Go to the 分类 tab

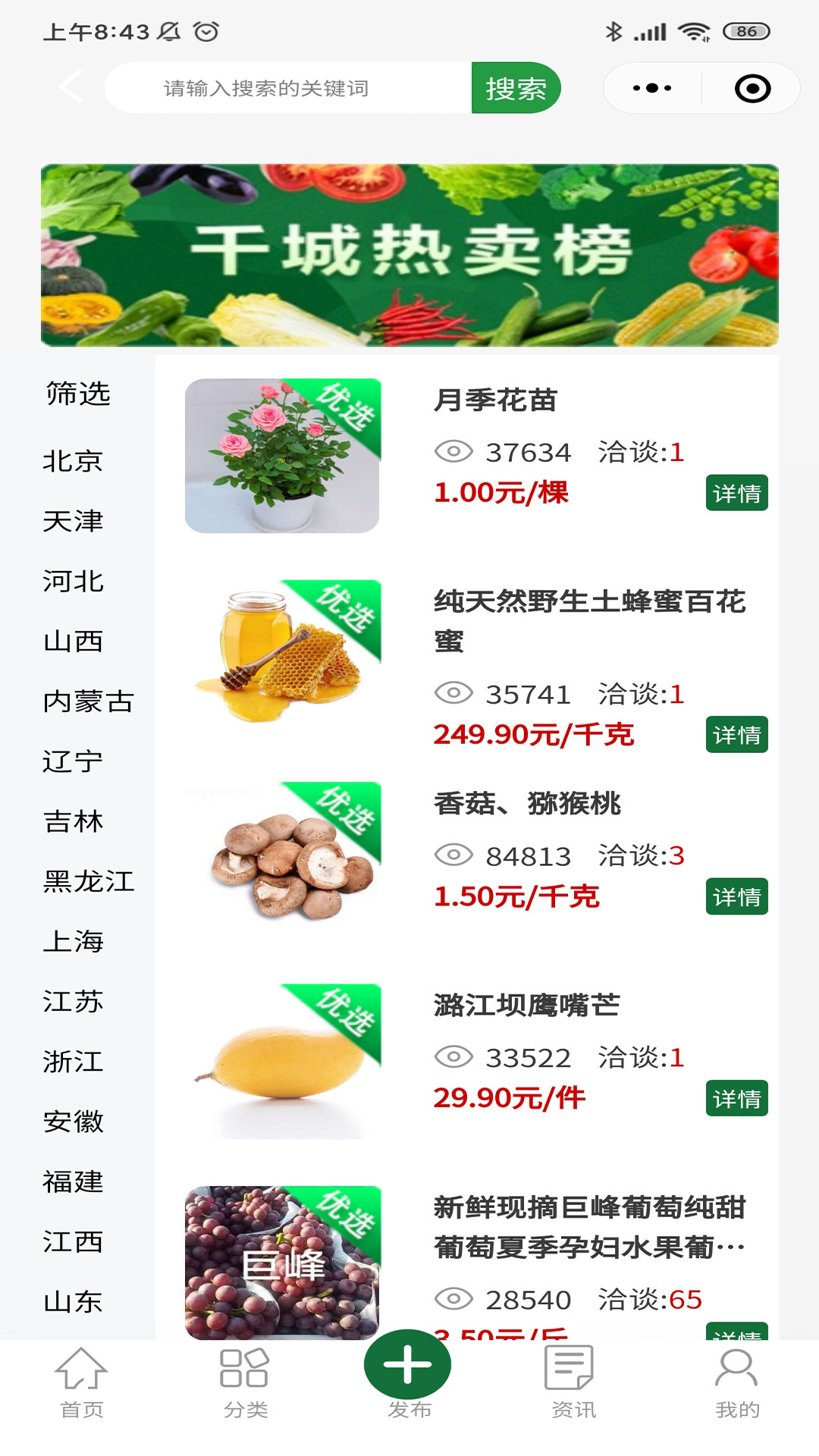[245, 1383]
